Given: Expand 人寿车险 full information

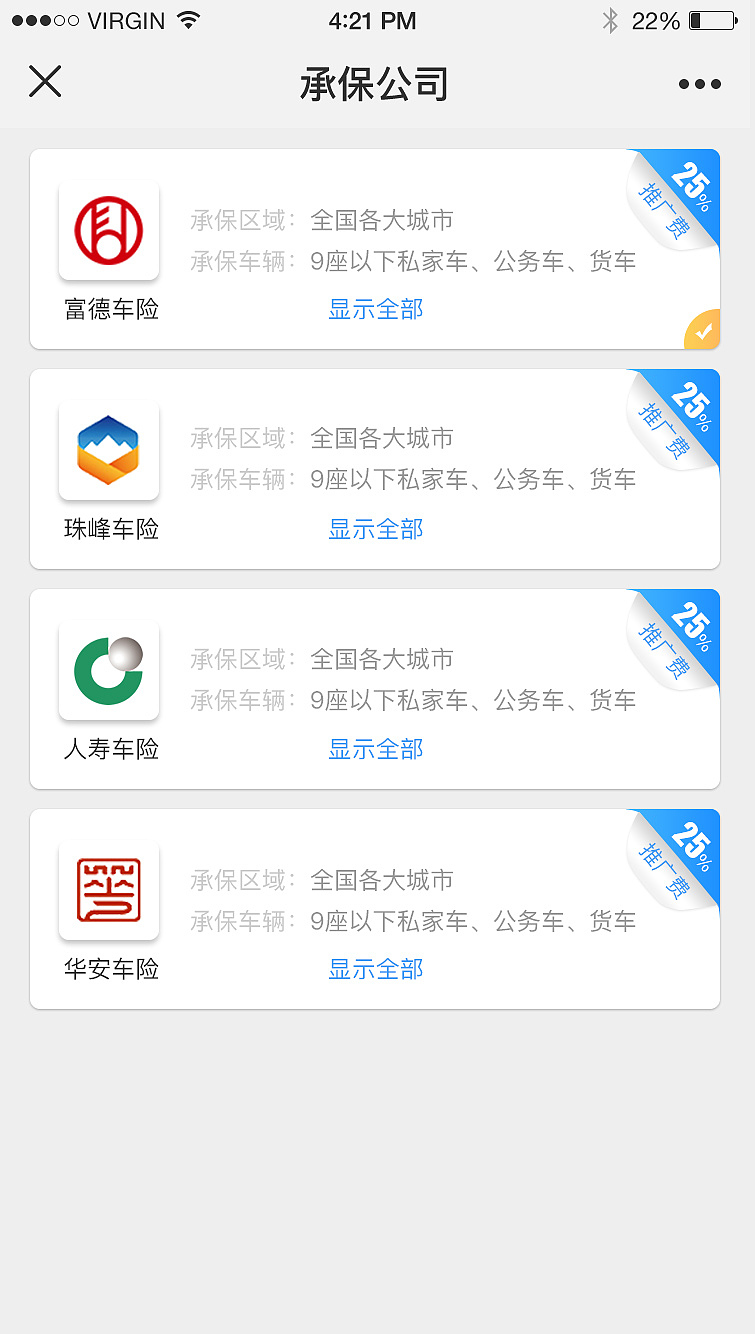Looking at the screenshot, I should (375, 749).
